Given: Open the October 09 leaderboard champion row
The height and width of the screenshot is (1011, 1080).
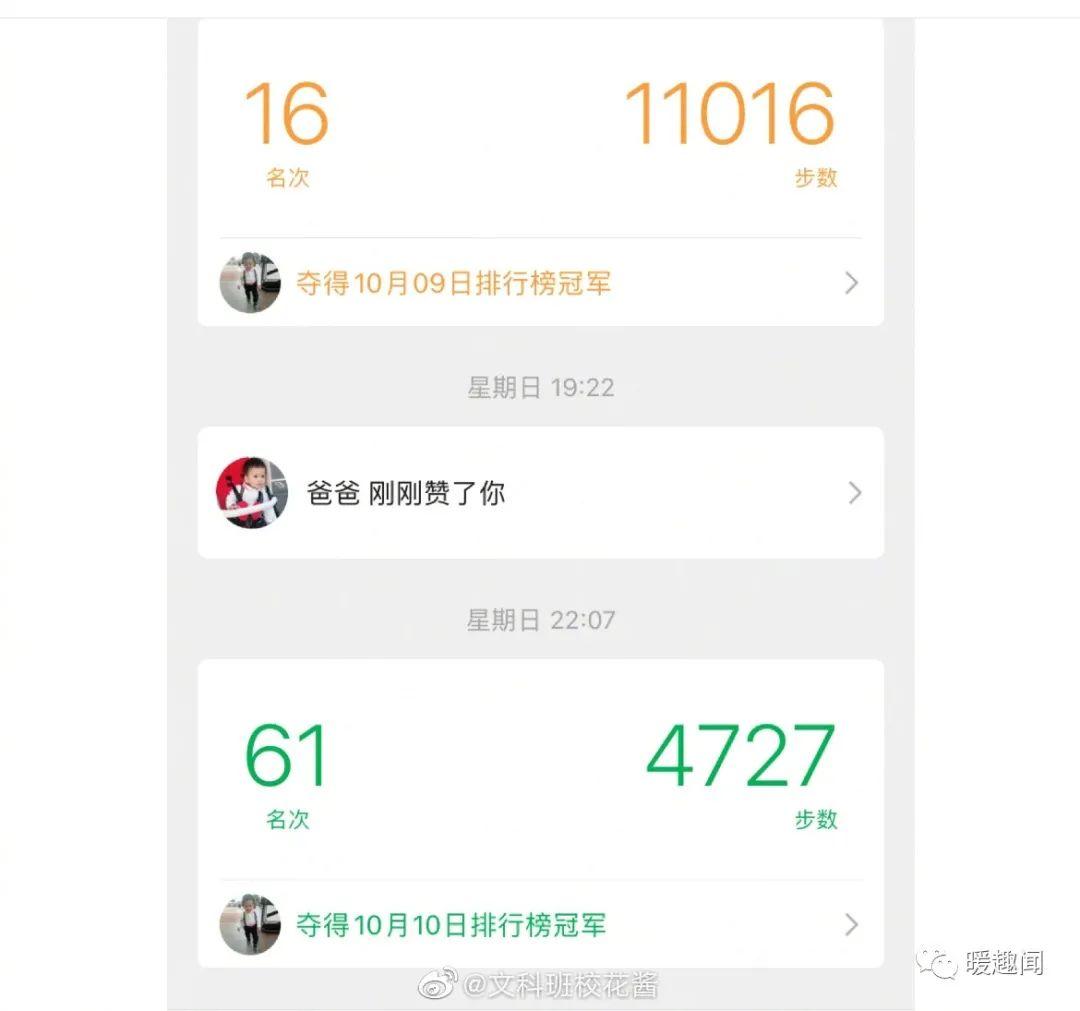Looking at the screenshot, I should 540,283.
